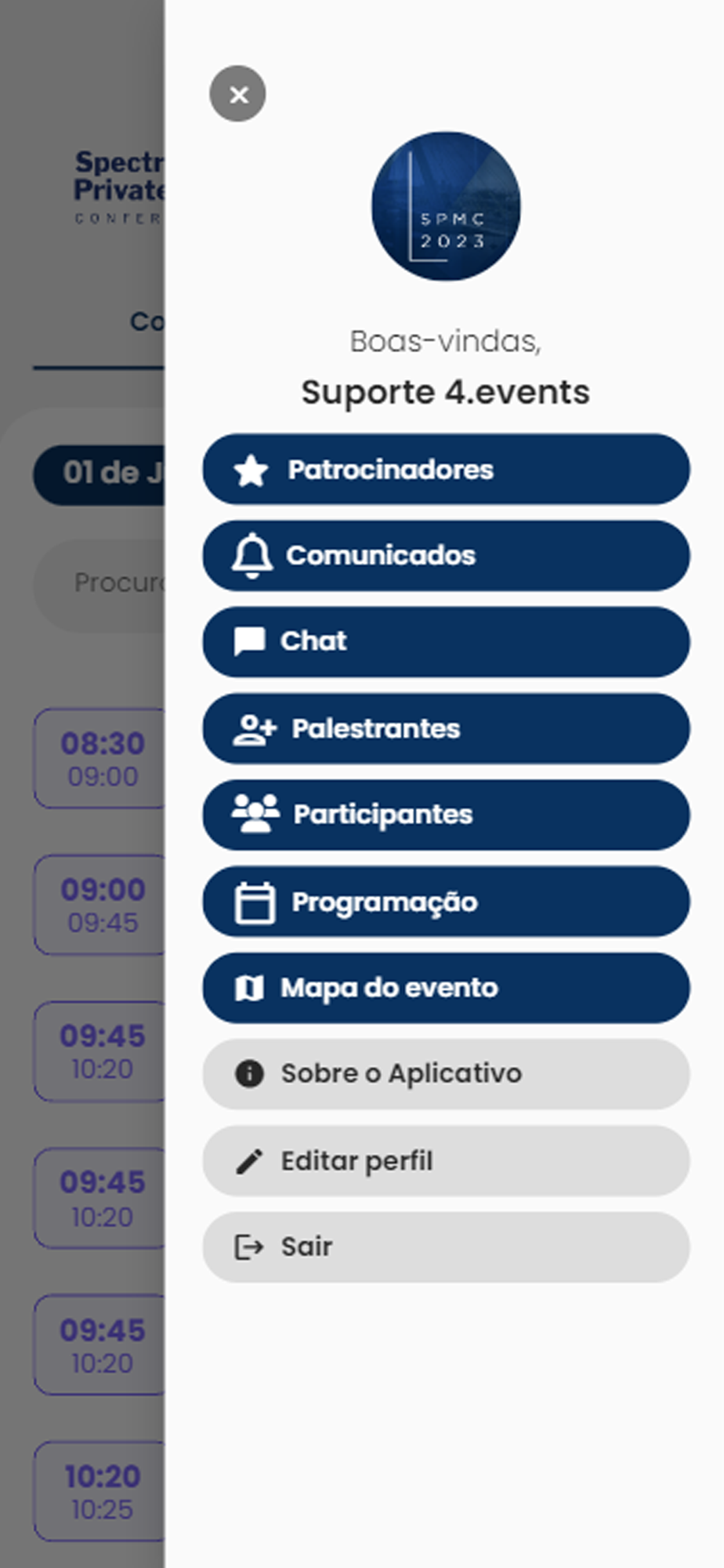This screenshot has width=724, height=1568.
Task: Open the Chat menu item
Action: [x=445, y=642]
